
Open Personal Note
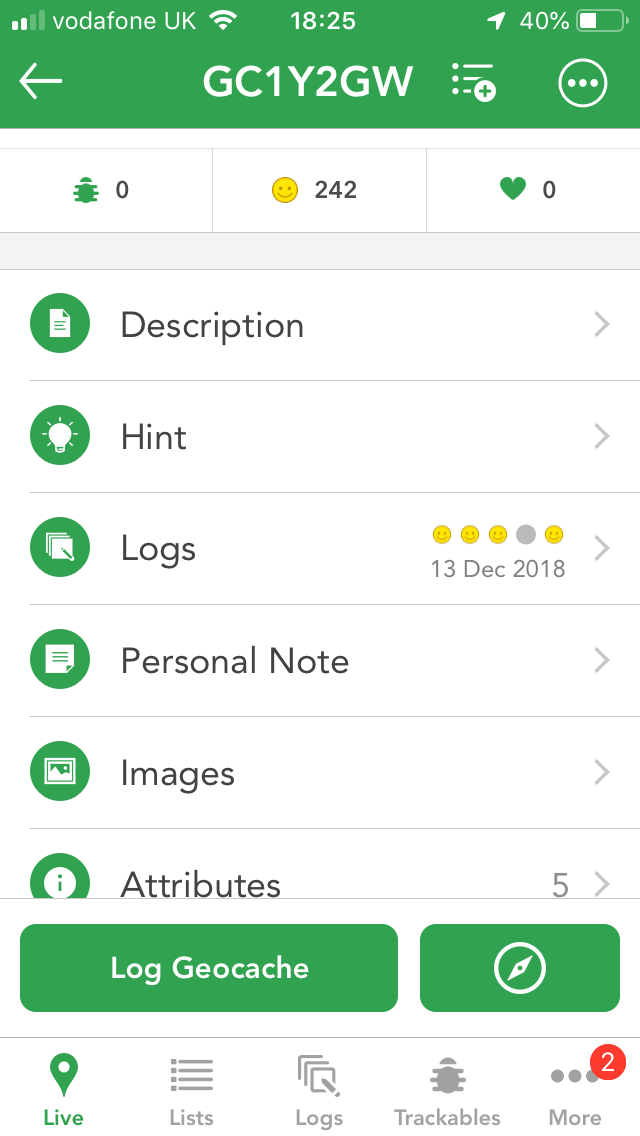320,660
